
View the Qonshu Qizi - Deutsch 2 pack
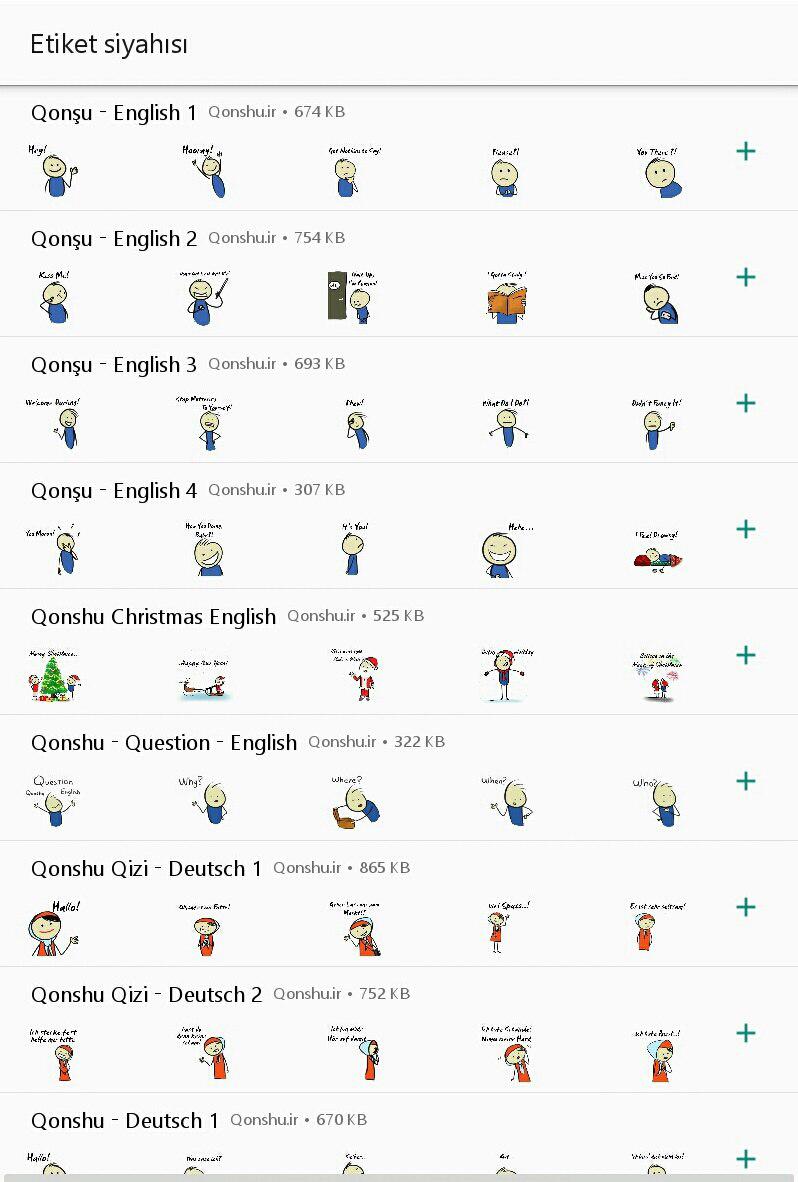coord(146,995)
